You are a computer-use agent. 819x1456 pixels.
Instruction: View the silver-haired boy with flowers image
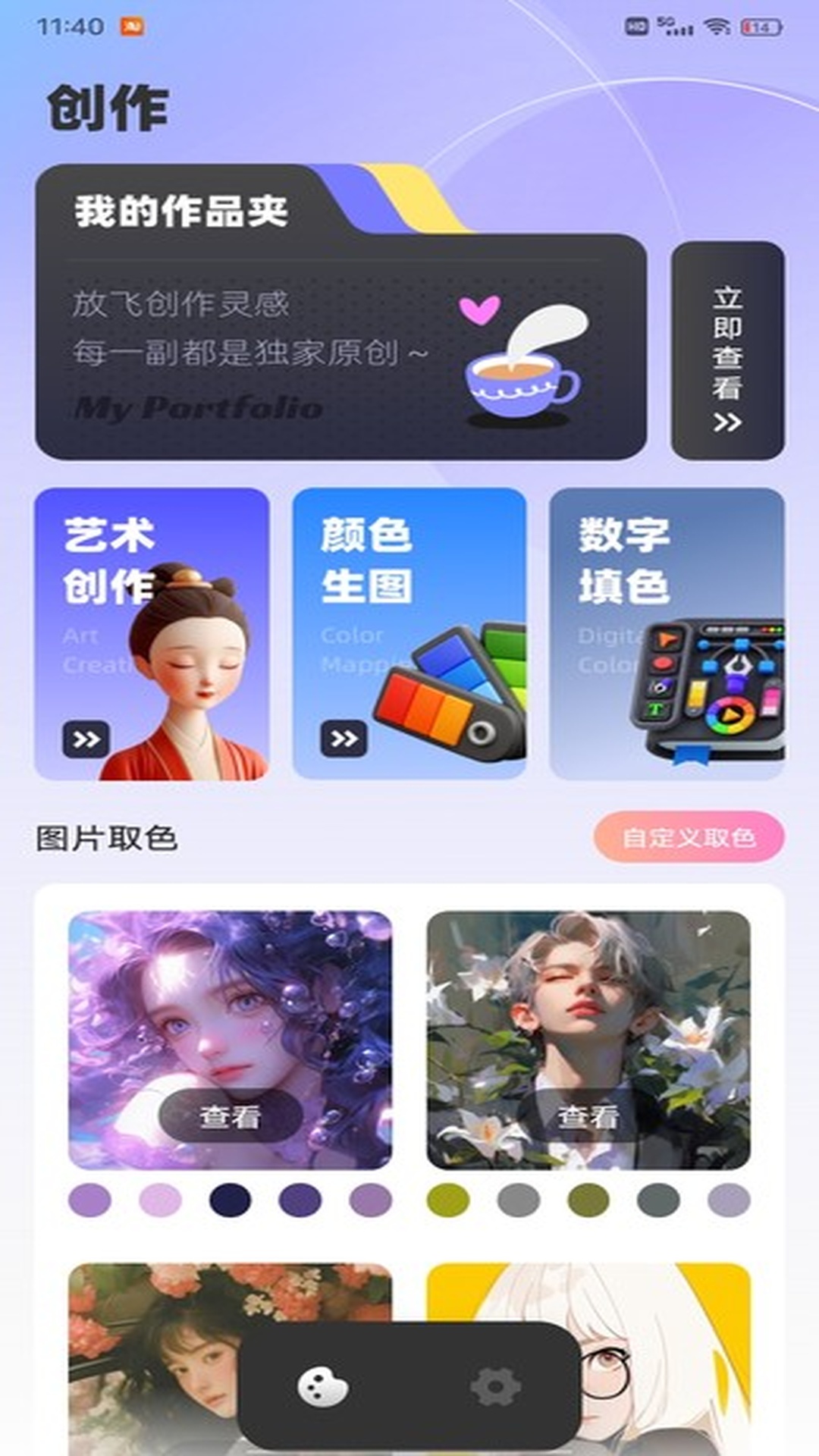point(588,1116)
